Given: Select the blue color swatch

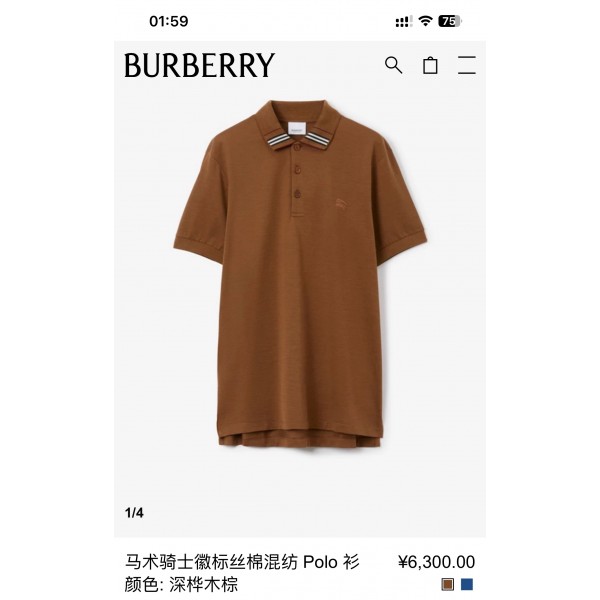Looking at the screenshot, I should click(467, 585).
